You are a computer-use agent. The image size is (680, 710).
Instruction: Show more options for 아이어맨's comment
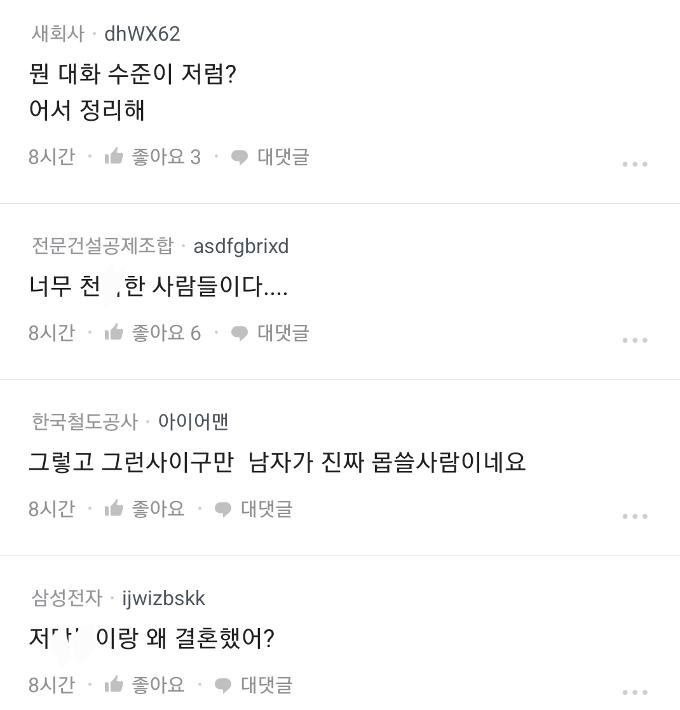tap(635, 516)
